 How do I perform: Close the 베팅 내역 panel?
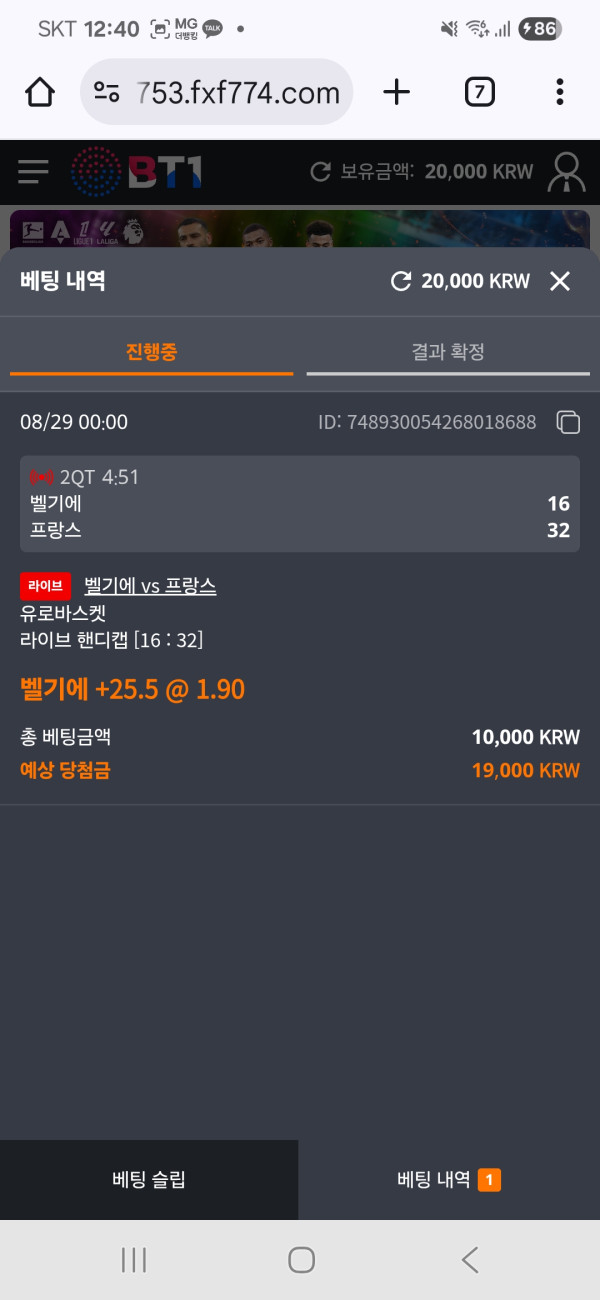[x=560, y=281]
